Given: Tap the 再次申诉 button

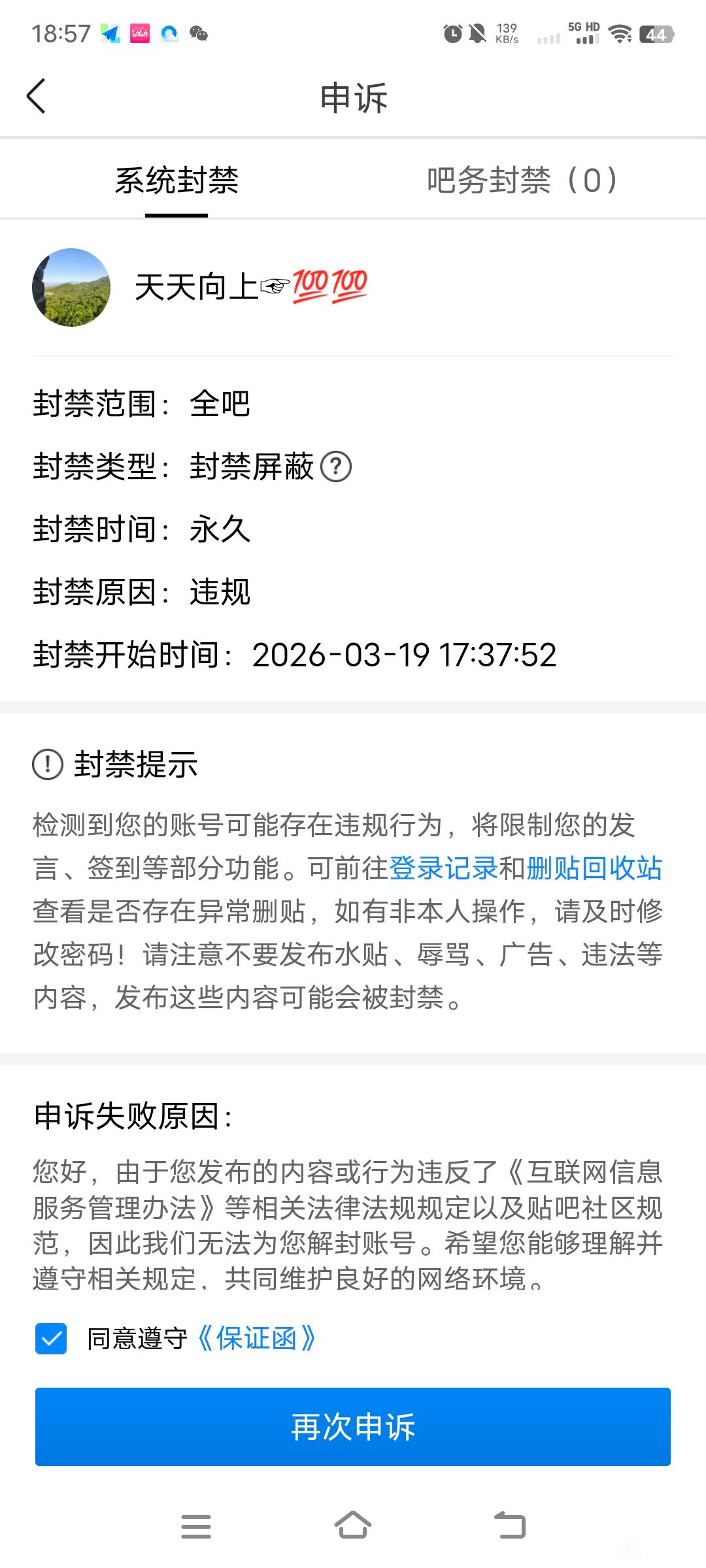Looking at the screenshot, I should coord(353,1427).
